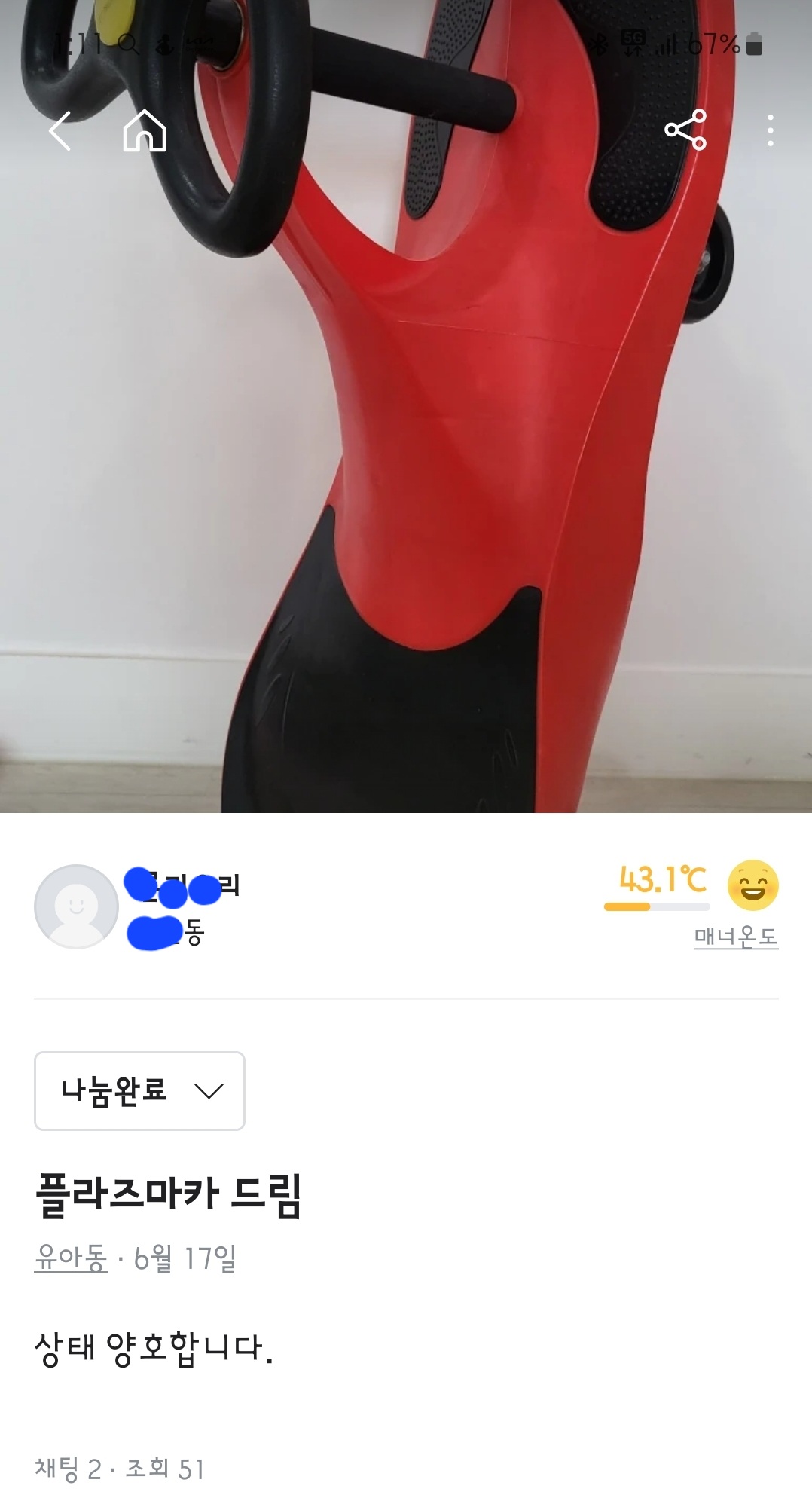
Task: Go to home via house icon
Action: click(x=144, y=131)
